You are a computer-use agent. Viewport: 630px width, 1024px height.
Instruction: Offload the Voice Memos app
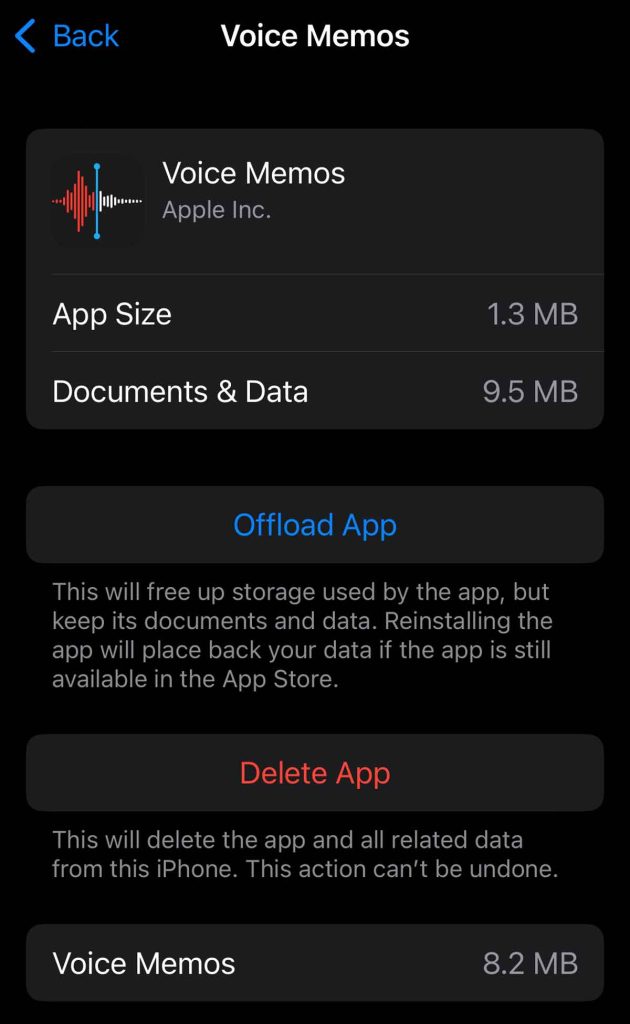click(x=315, y=525)
